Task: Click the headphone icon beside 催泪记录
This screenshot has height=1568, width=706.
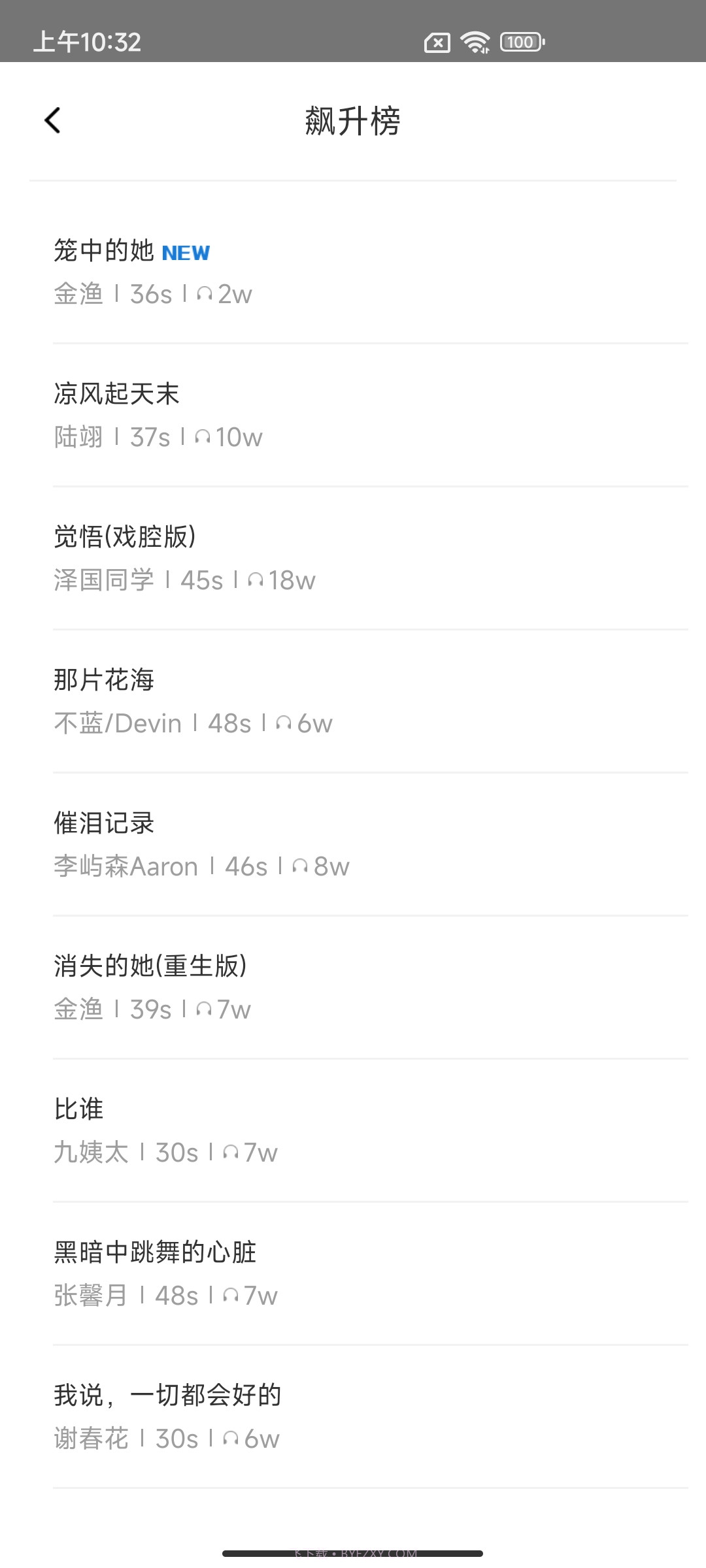Action: point(301,864)
